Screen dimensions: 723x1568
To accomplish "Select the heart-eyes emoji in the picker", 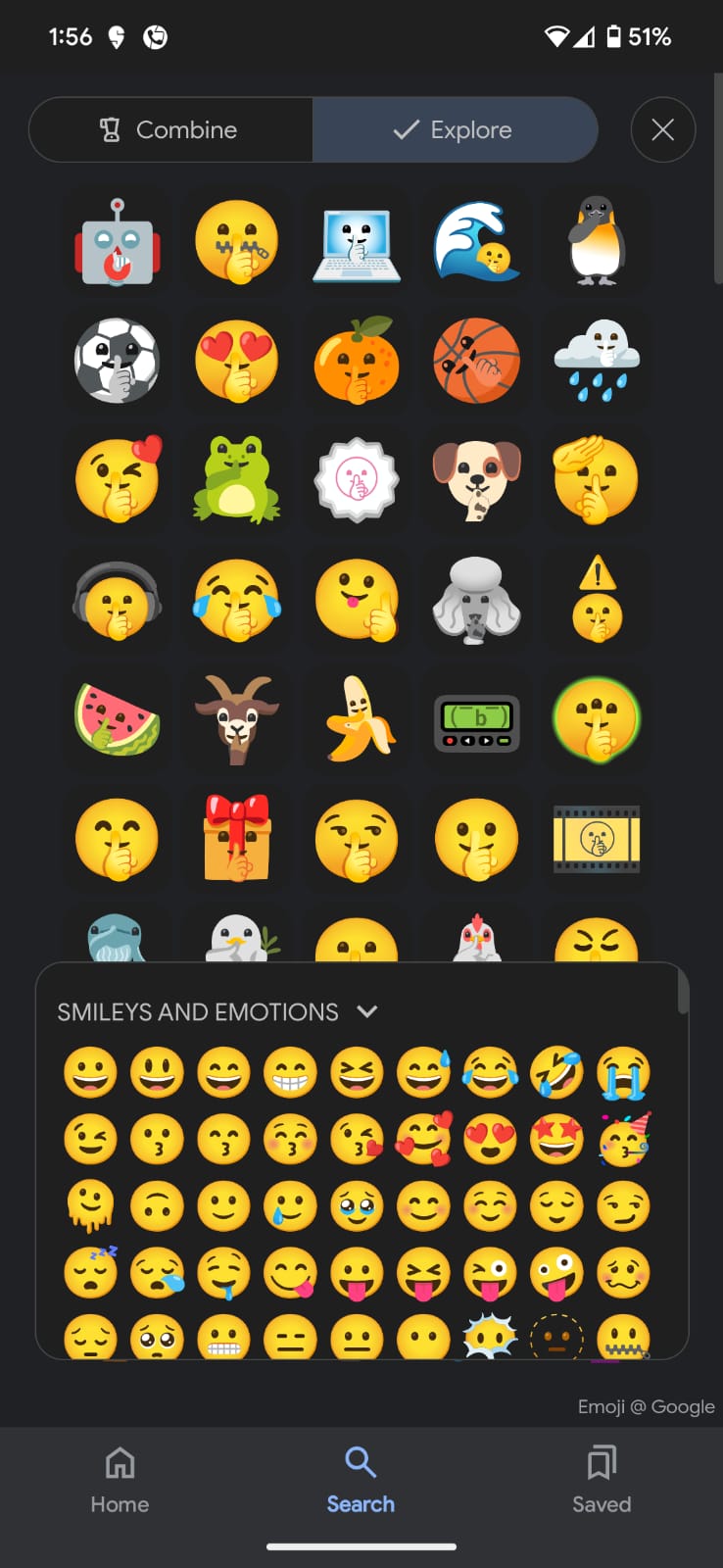I will (490, 1139).
